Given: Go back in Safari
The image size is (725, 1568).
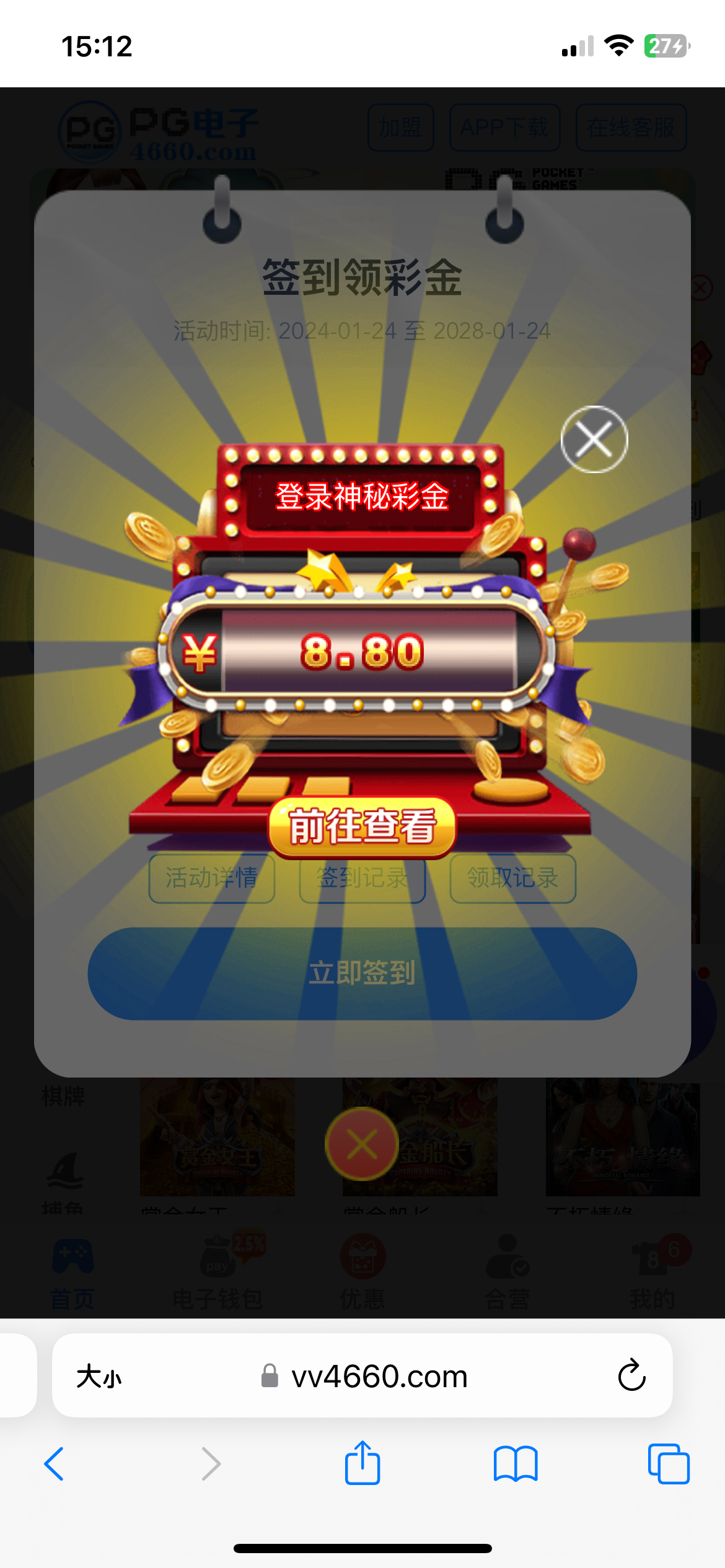Looking at the screenshot, I should 55,1464.
